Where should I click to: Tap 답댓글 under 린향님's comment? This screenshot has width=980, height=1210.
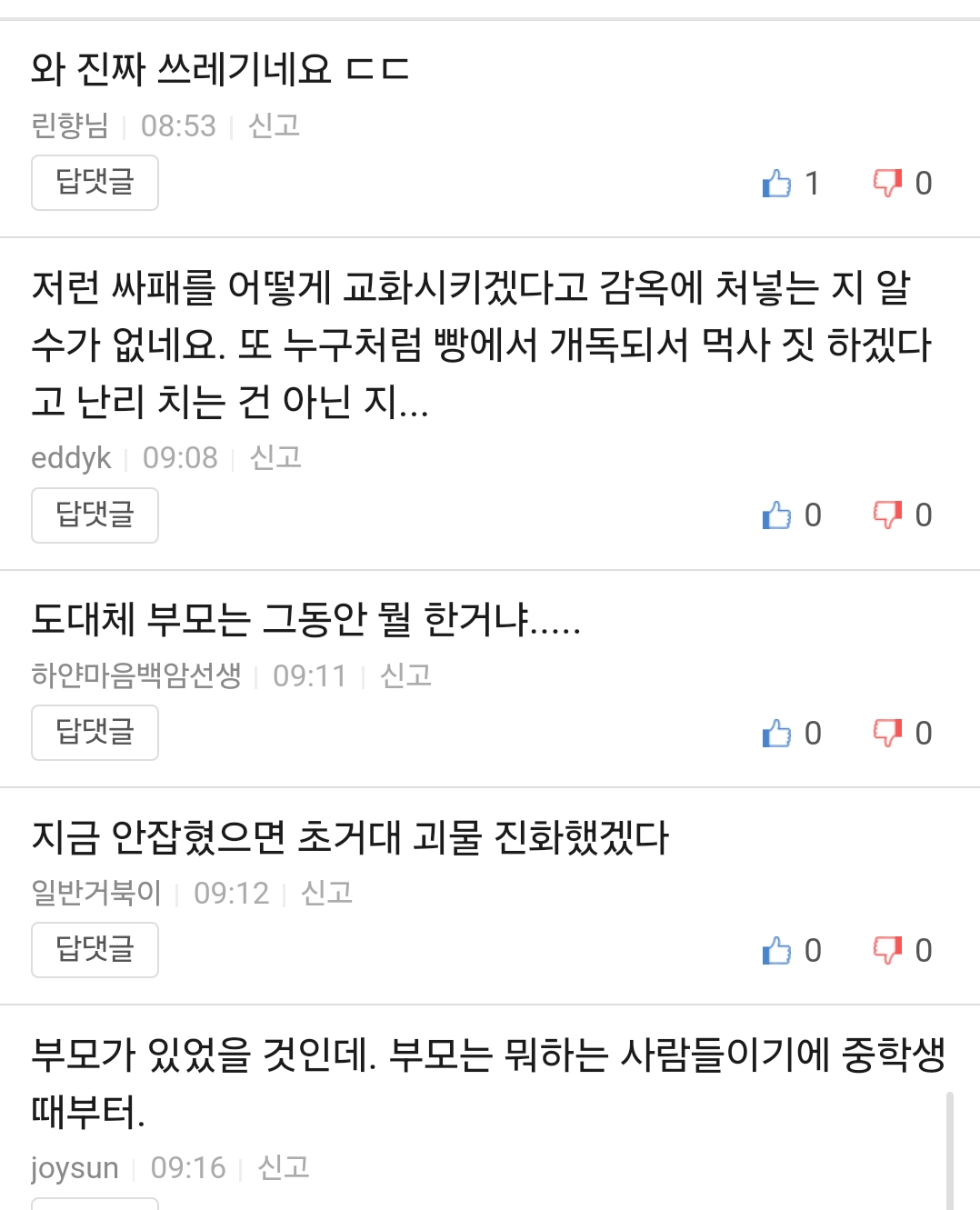[95, 183]
